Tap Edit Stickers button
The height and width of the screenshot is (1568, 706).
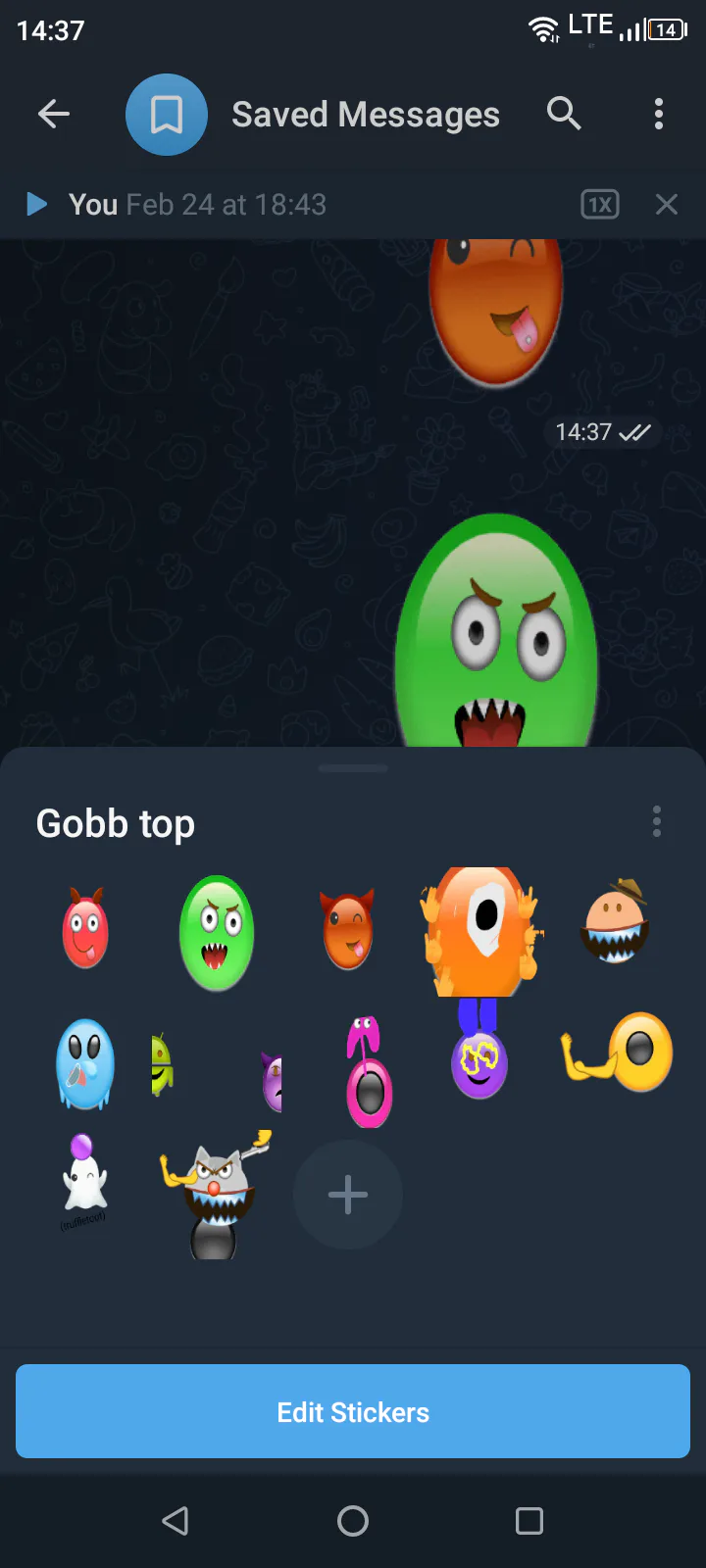pyautogui.click(x=353, y=1411)
